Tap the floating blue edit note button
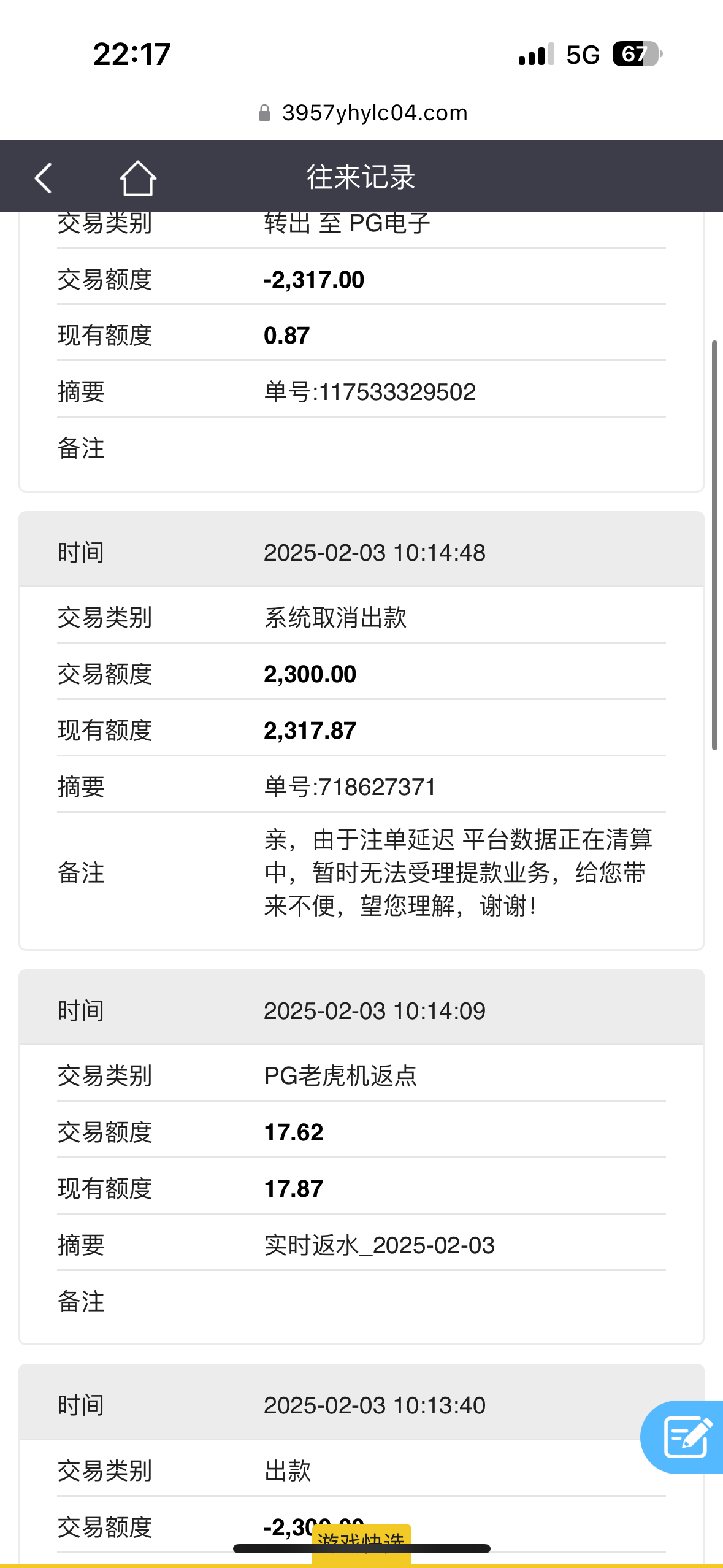This screenshot has width=723, height=1568. coord(684,1437)
